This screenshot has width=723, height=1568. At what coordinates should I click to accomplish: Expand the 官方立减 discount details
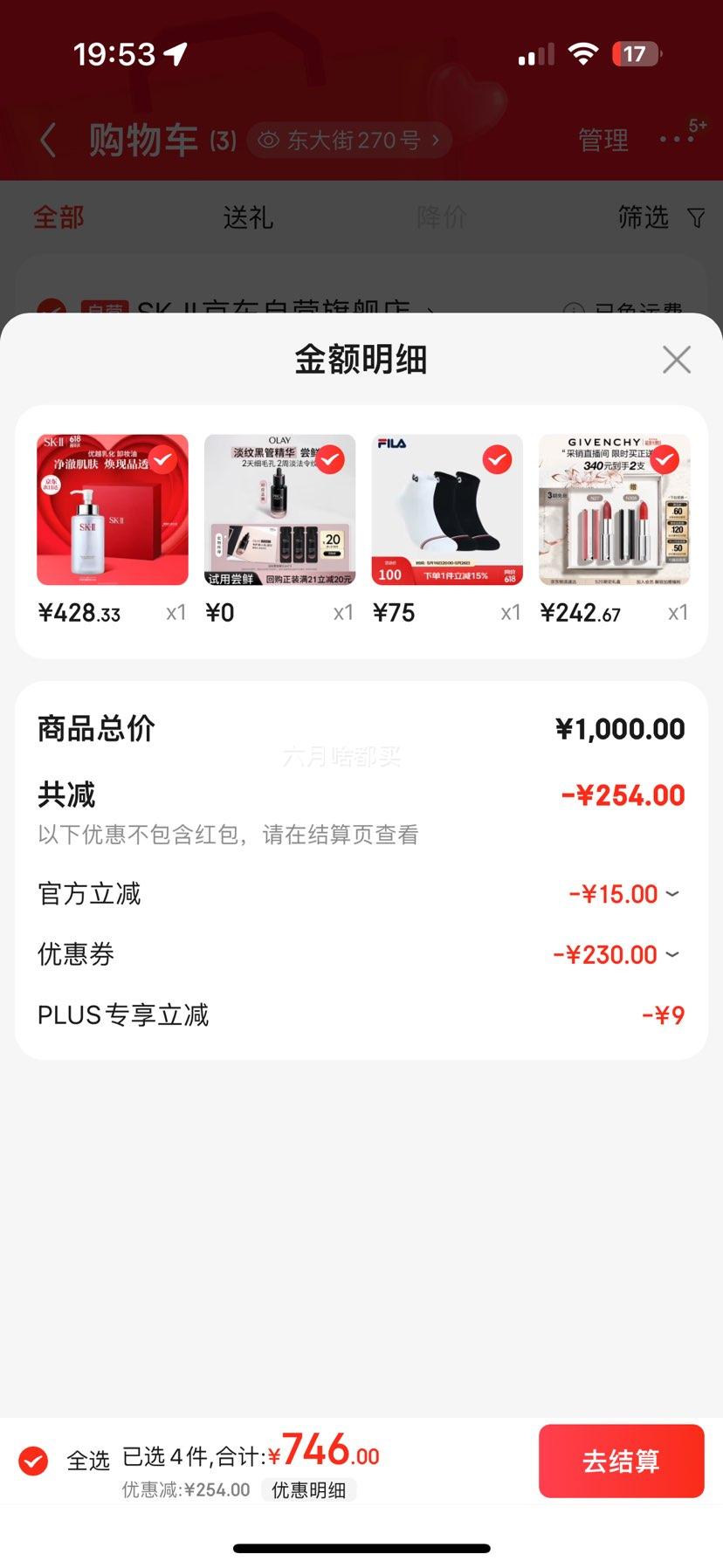[x=623, y=894]
